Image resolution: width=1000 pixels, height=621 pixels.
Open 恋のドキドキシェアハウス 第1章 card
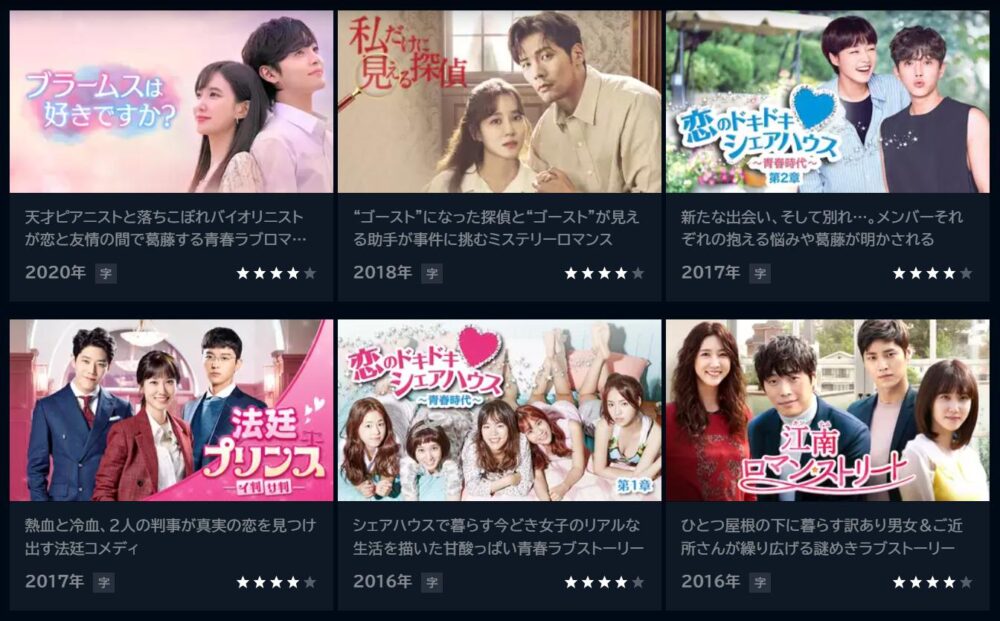(499, 411)
